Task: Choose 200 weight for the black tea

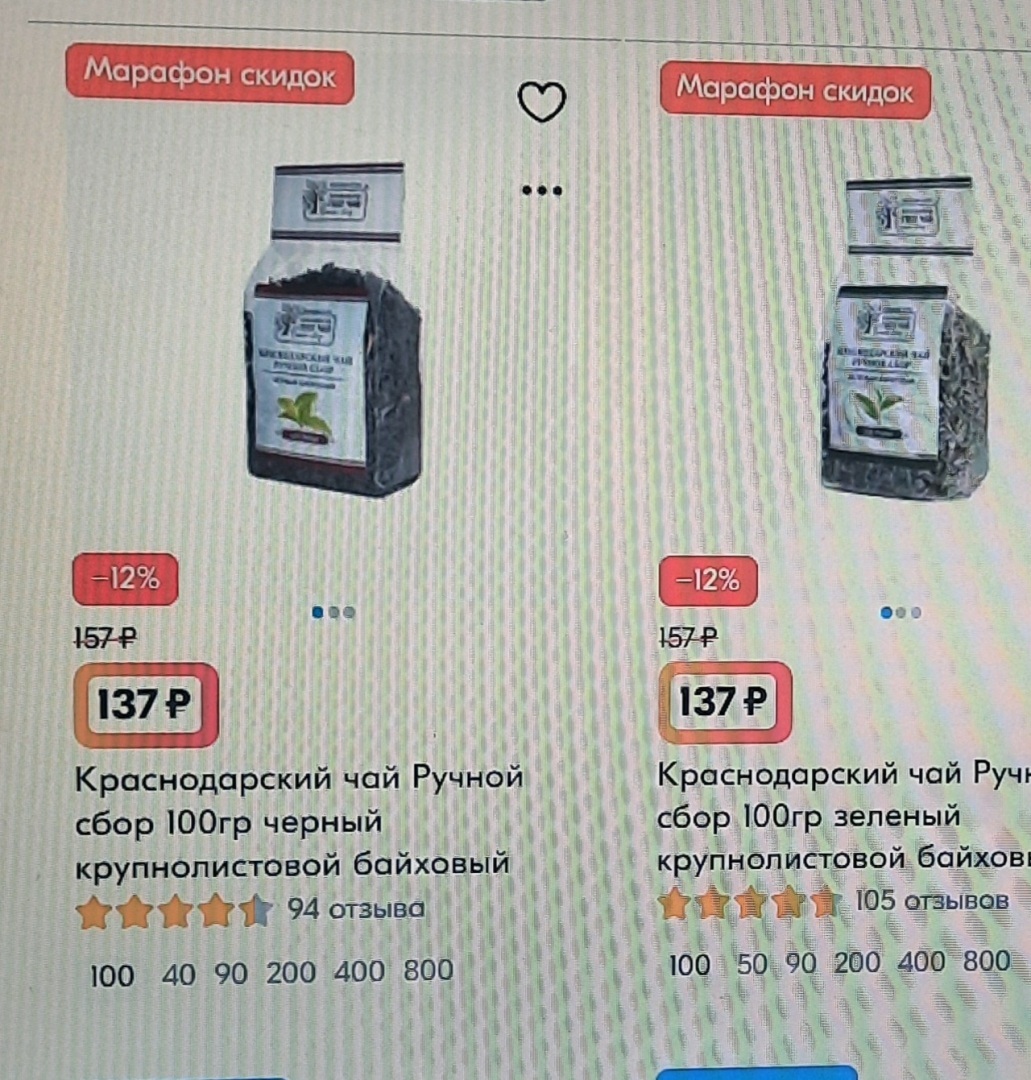Action: pyautogui.click(x=290, y=973)
